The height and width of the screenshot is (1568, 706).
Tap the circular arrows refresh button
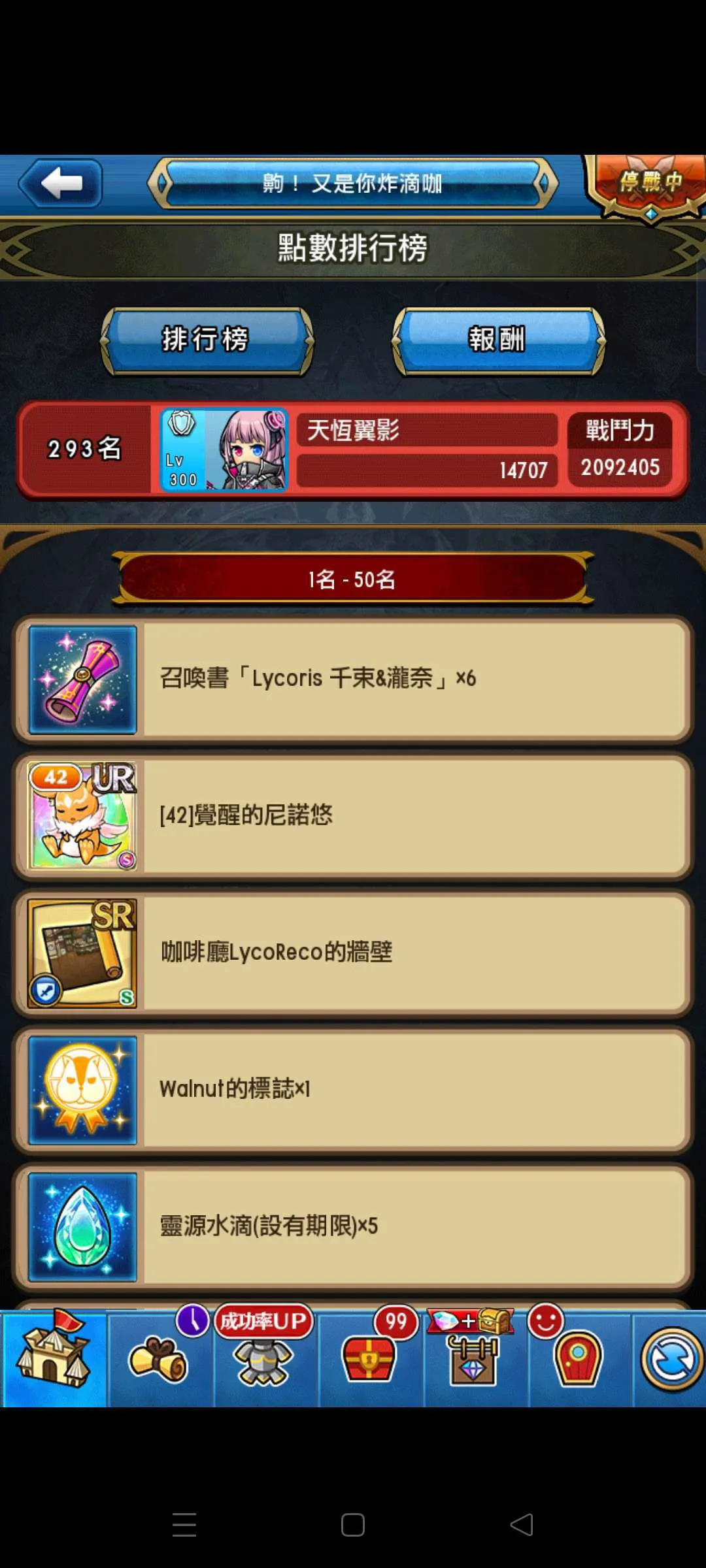click(x=672, y=1360)
